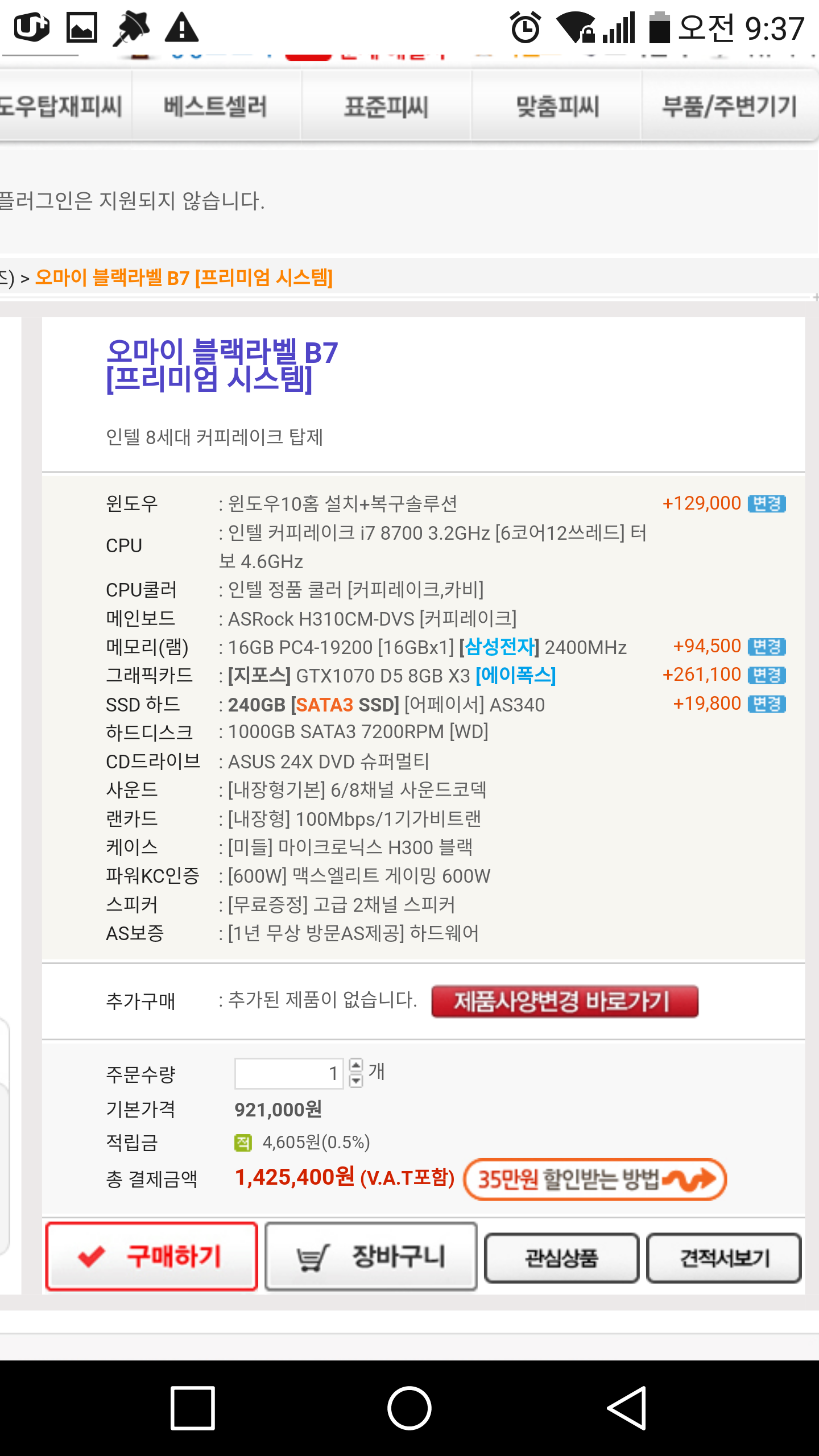819x1456 pixels.
Task: Change the SSD 하드 option (+19,800)
Action: pos(766,704)
